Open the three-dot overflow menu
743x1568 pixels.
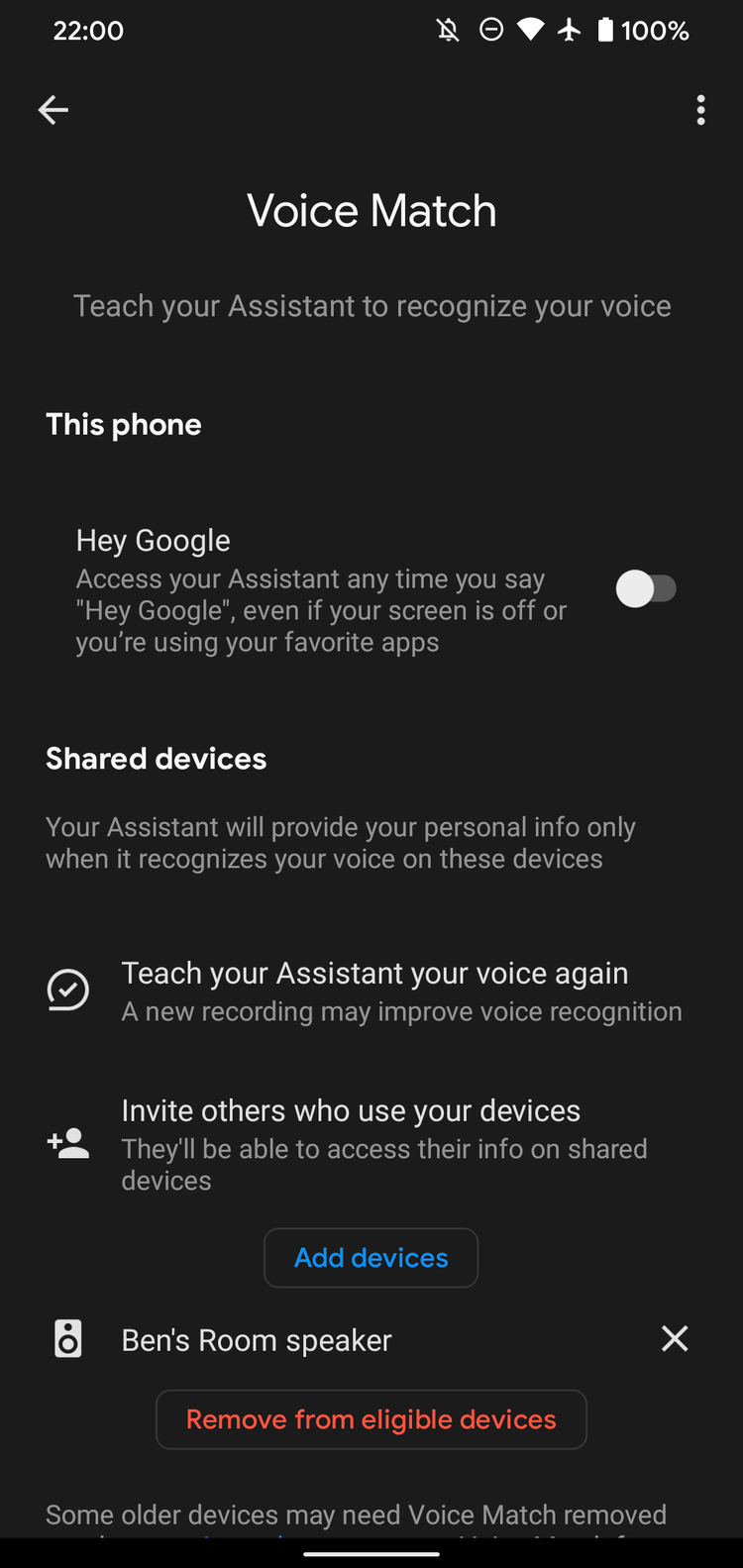(x=700, y=110)
